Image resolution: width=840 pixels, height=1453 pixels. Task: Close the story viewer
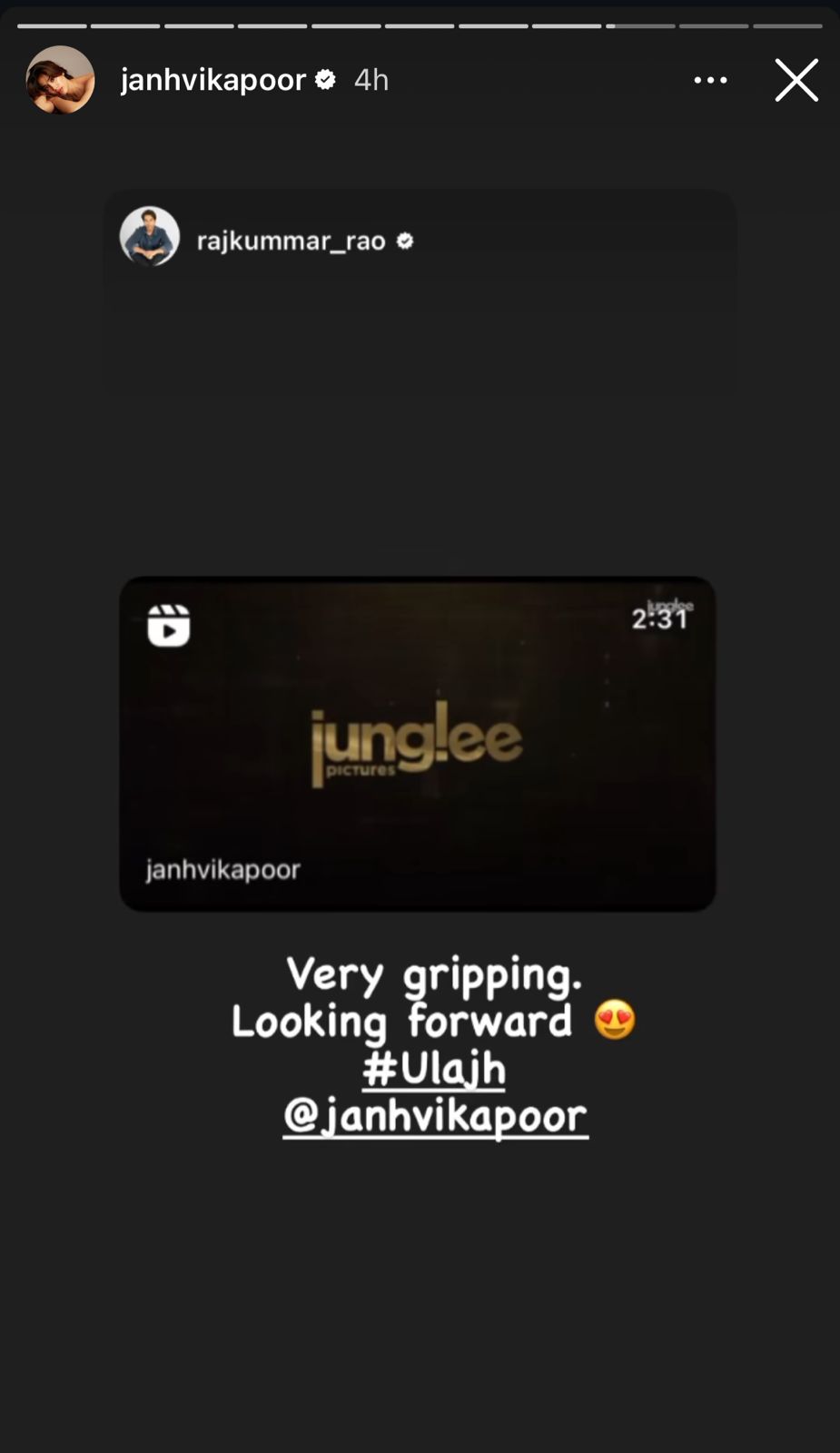pyautogui.click(x=796, y=80)
